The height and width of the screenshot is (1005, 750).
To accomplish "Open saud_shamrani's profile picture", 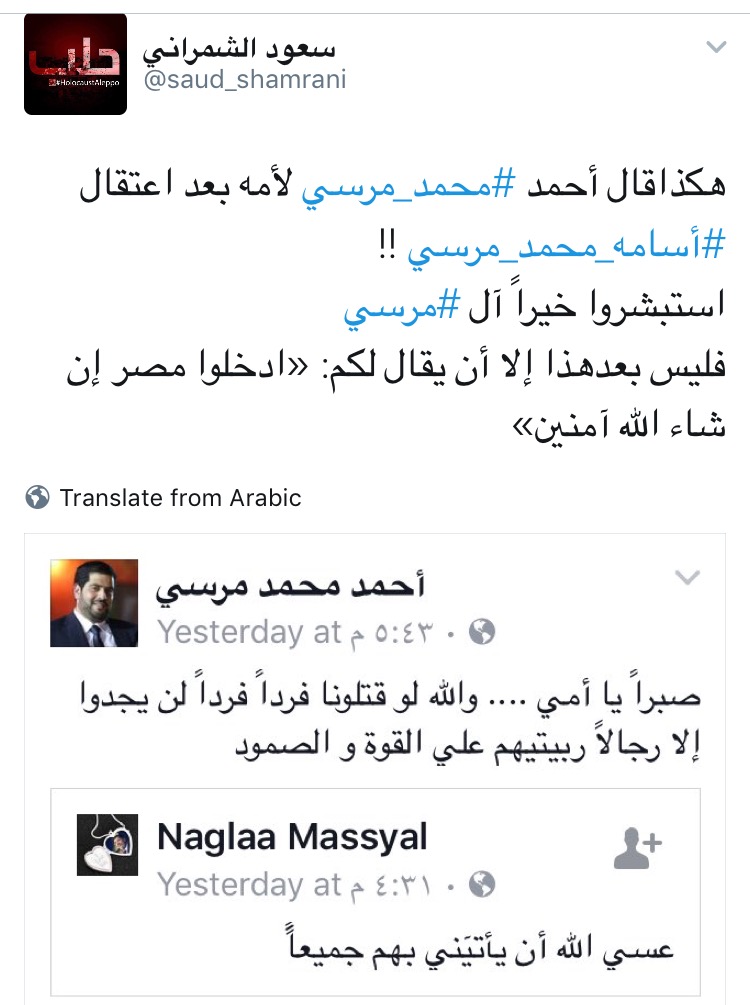I will (x=76, y=64).
